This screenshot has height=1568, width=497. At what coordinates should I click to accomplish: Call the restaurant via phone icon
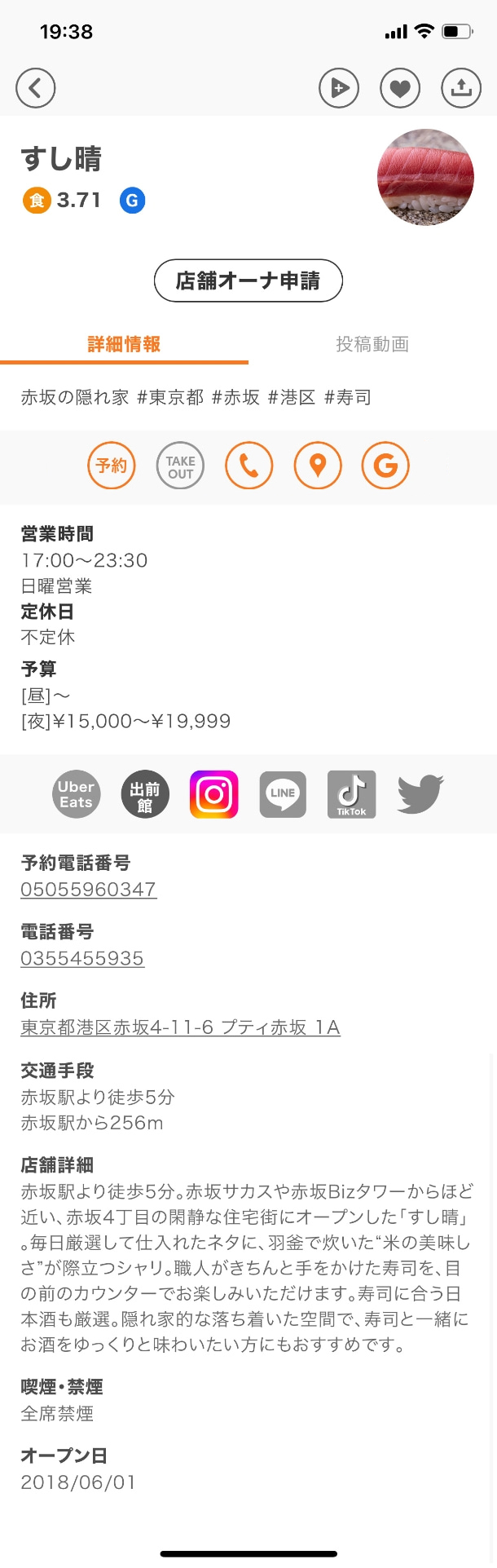pyautogui.click(x=248, y=466)
